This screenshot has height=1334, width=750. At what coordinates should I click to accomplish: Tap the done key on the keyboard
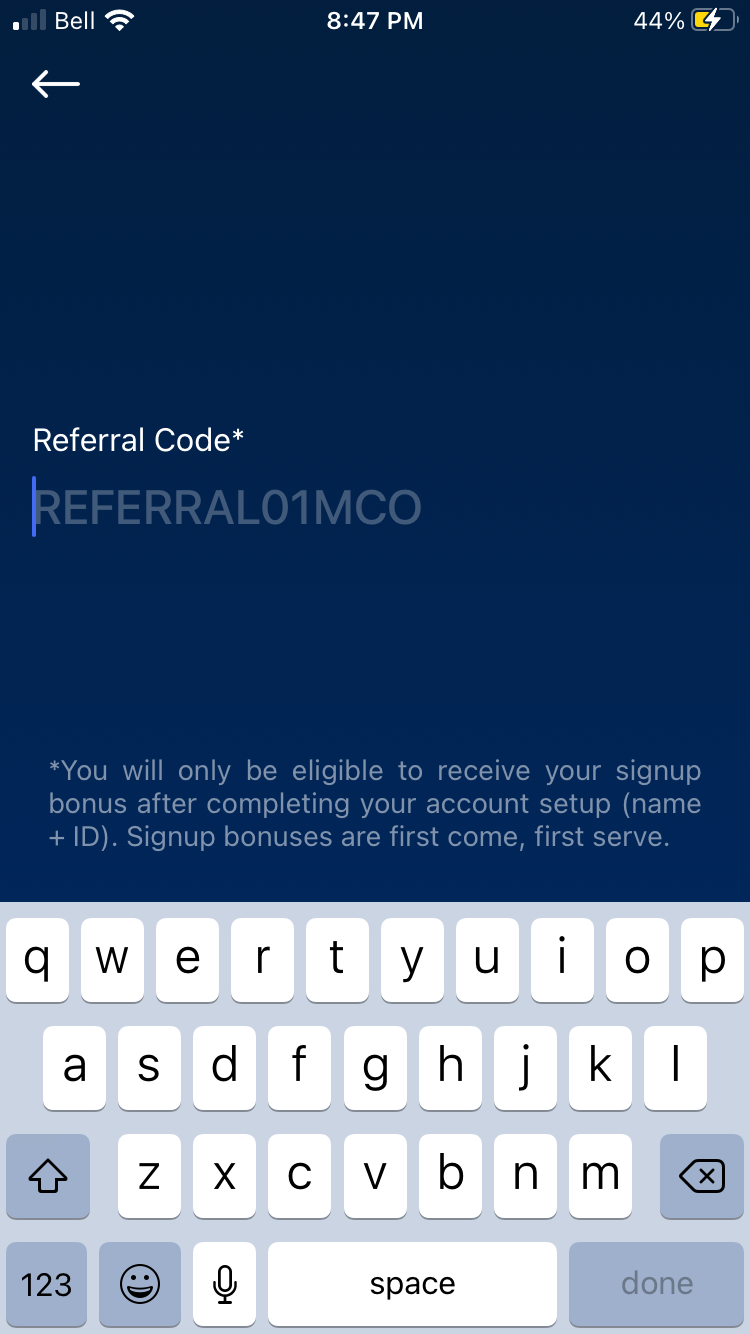coord(657,1284)
